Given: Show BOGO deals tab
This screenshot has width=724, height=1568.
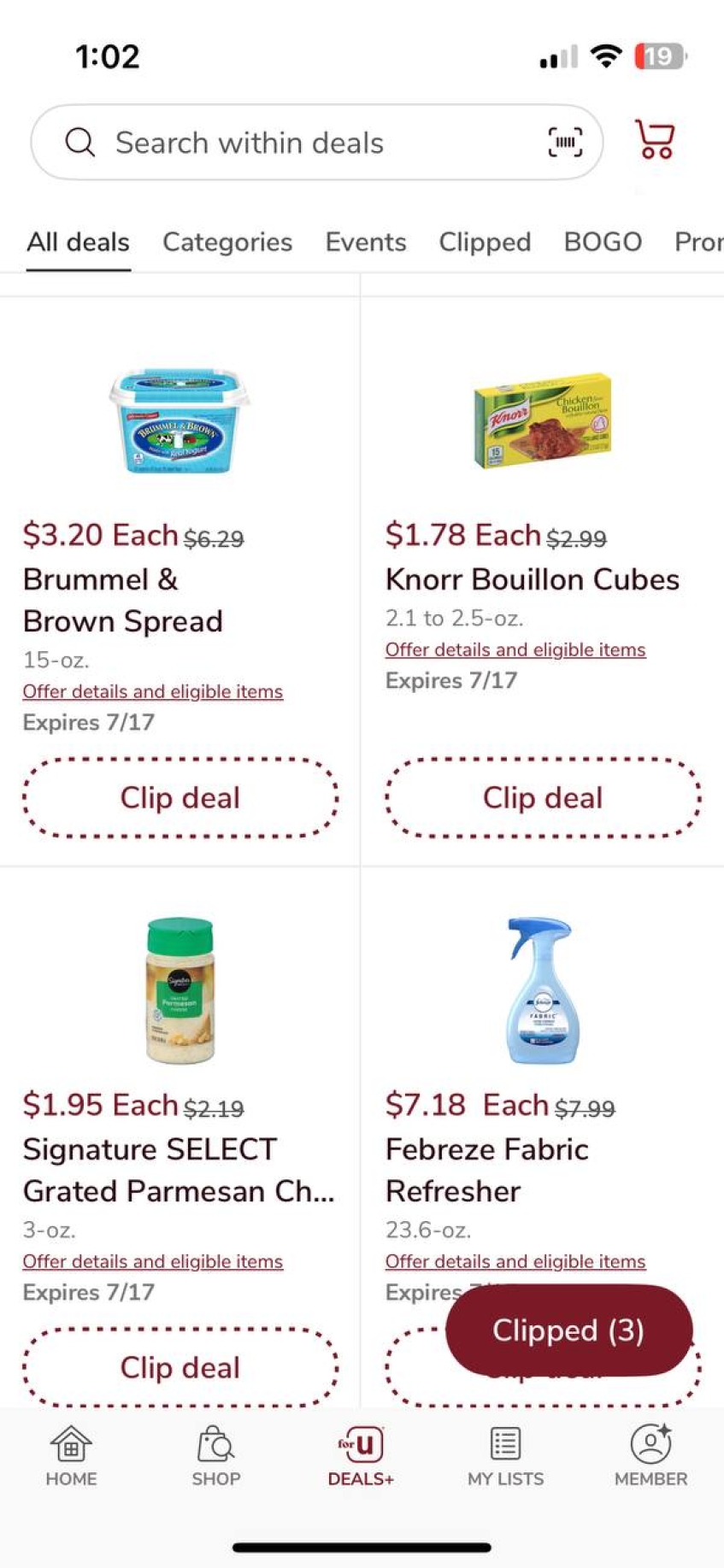Looking at the screenshot, I should coord(603,242).
